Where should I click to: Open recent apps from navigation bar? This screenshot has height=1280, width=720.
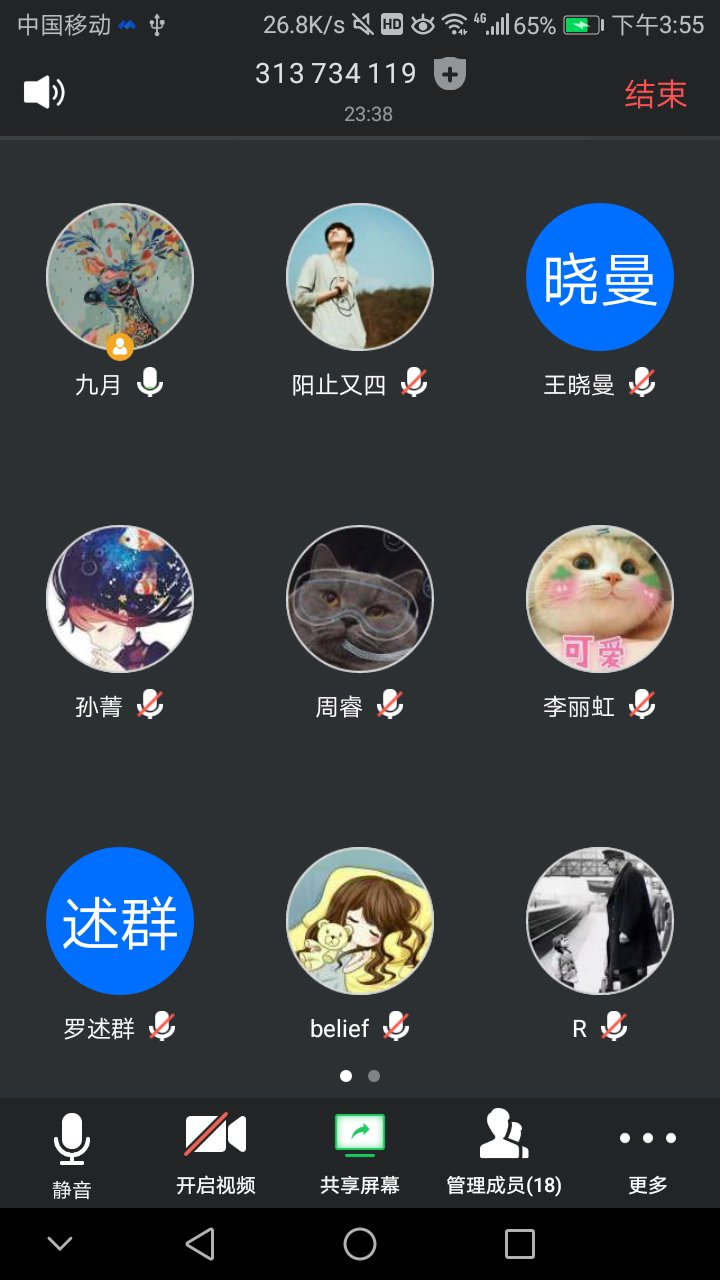pos(519,1244)
